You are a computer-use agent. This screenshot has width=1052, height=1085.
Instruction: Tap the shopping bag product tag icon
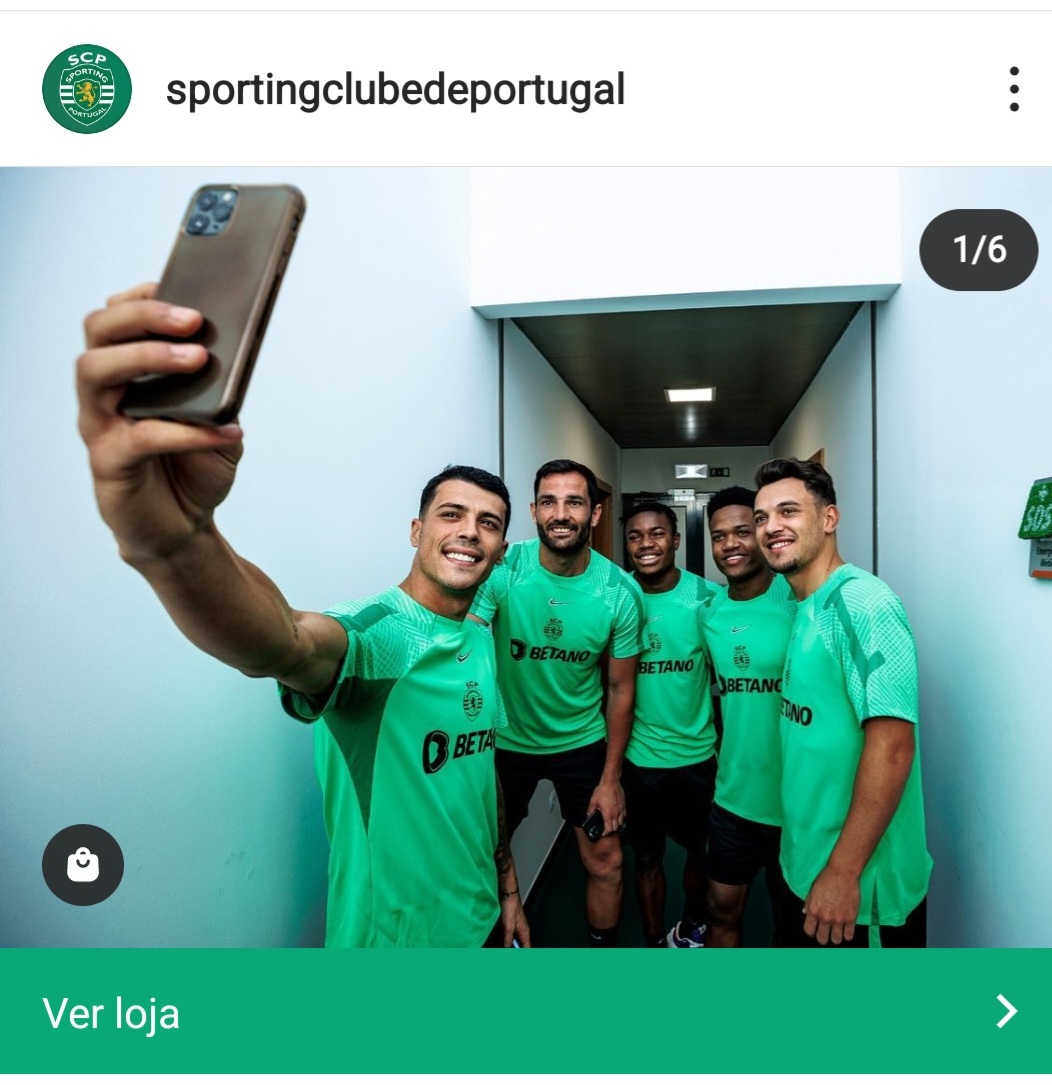click(x=83, y=865)
